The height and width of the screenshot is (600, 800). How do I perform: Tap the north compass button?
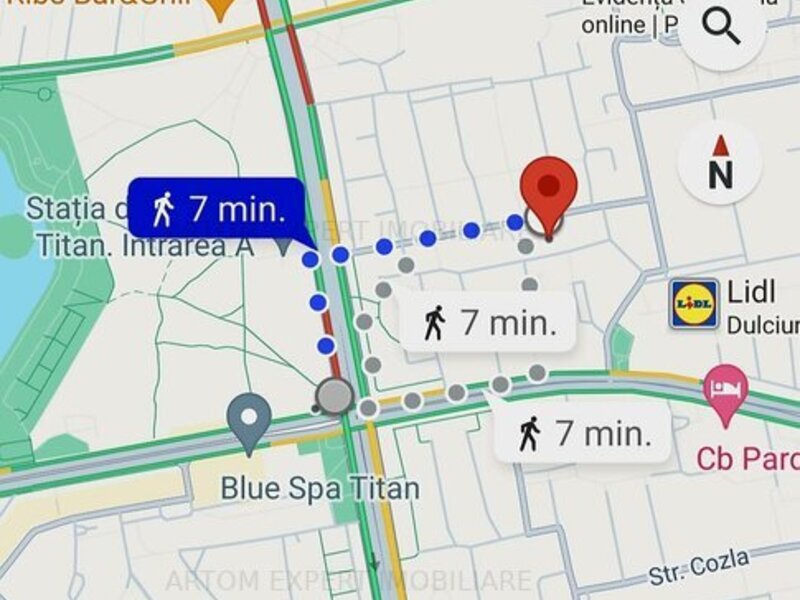pos(720,163)
